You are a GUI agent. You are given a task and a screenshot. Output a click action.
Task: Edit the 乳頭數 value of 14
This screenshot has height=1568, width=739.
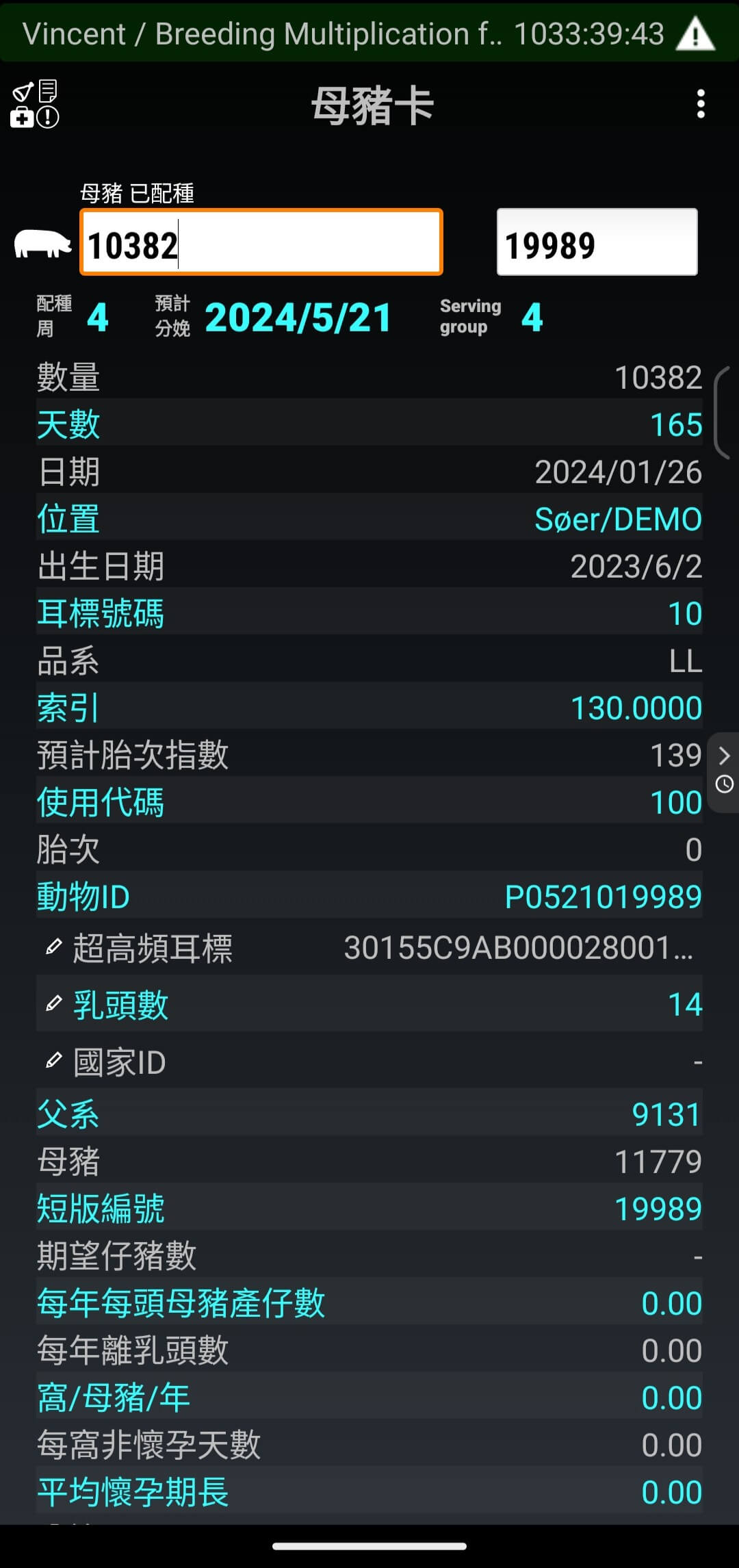pyautogui.click(x=53, y=1004)
